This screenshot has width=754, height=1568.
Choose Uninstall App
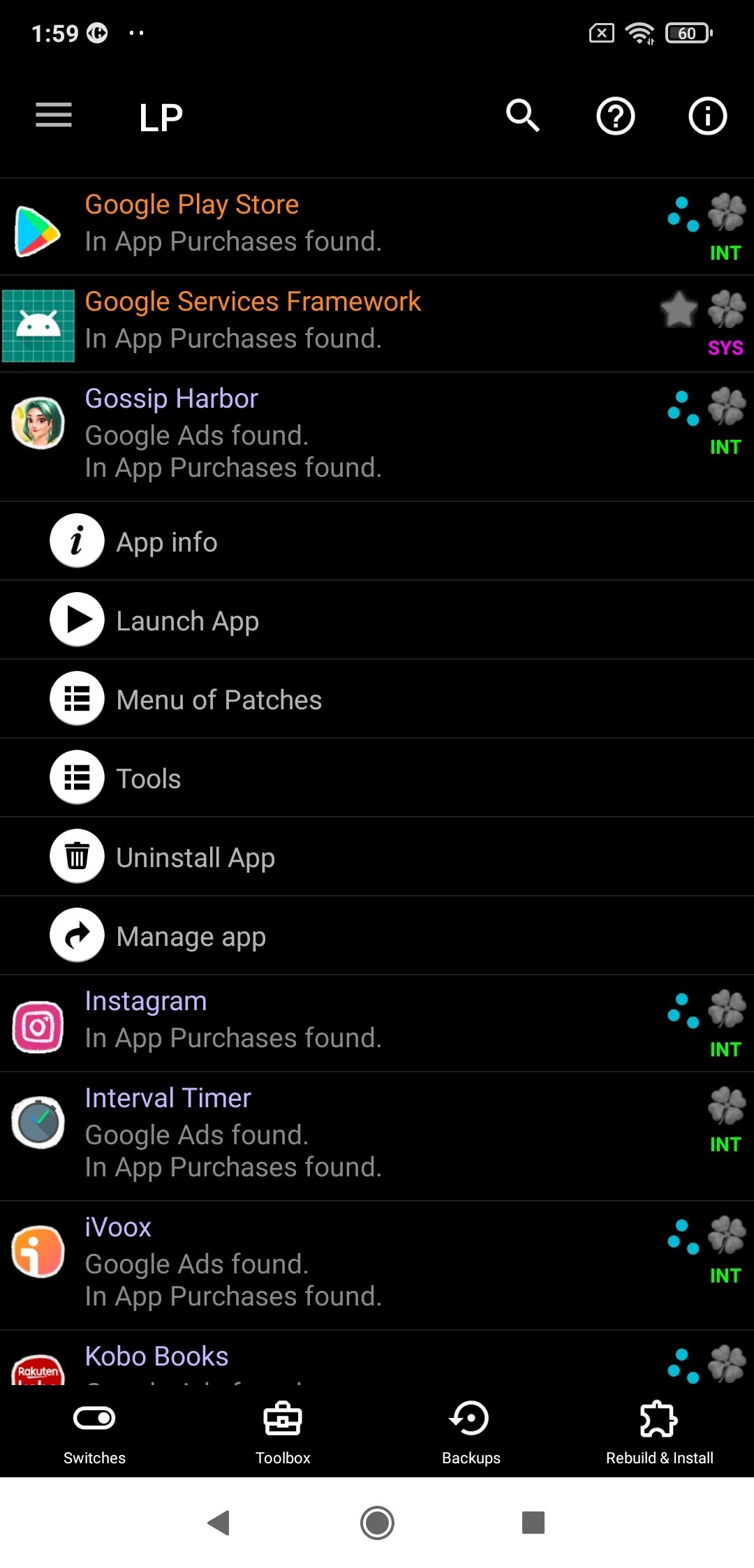377,857
